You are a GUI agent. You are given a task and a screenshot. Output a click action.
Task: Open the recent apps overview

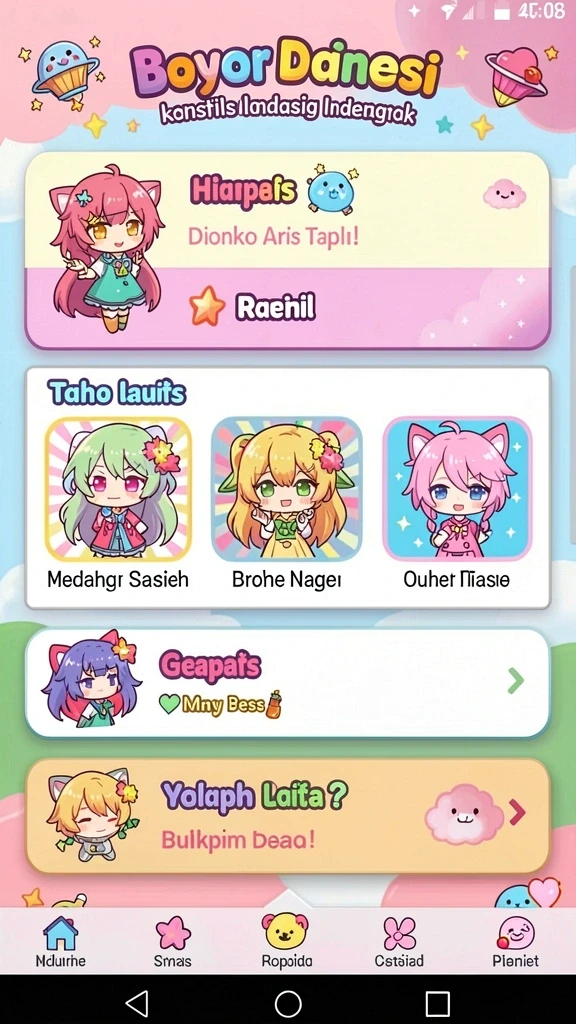(438, 1002)
